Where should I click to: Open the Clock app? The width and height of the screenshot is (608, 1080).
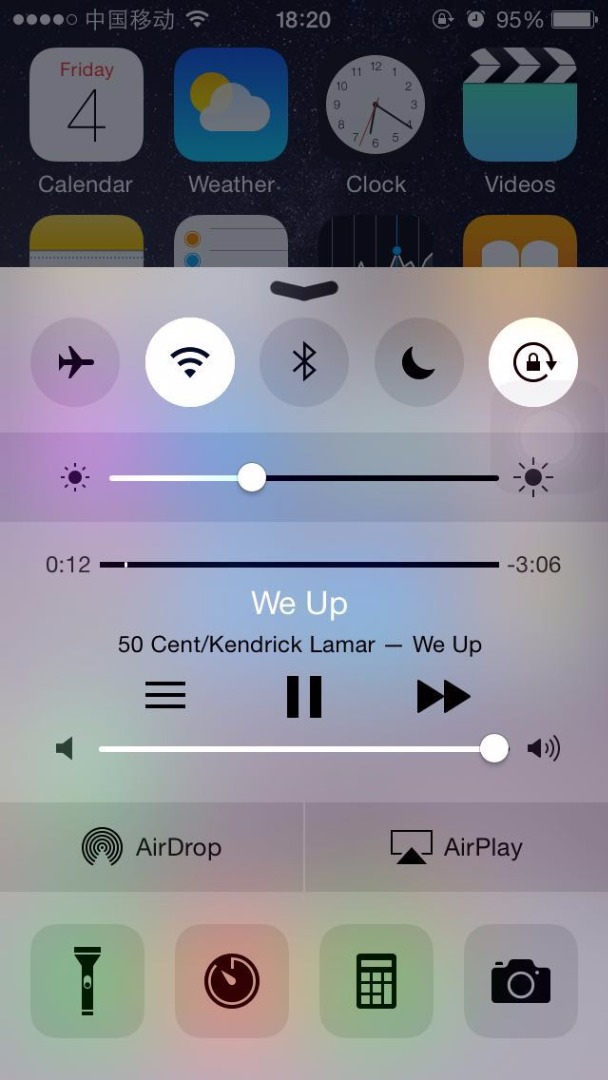pos(376,105)
